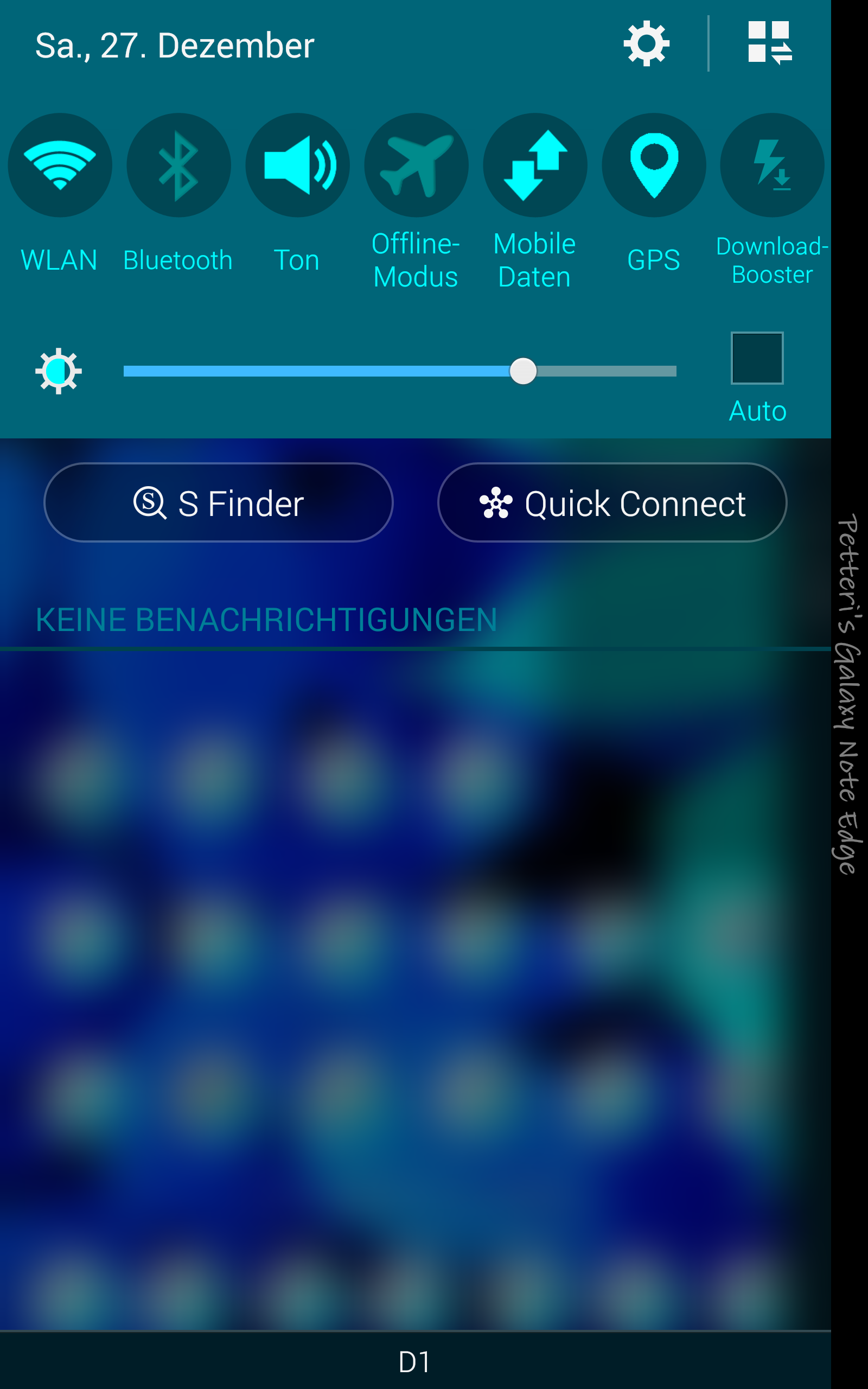Screen dimensions: 868x1389
Task: Switch off GPS location
Action: tap(654, 165)
